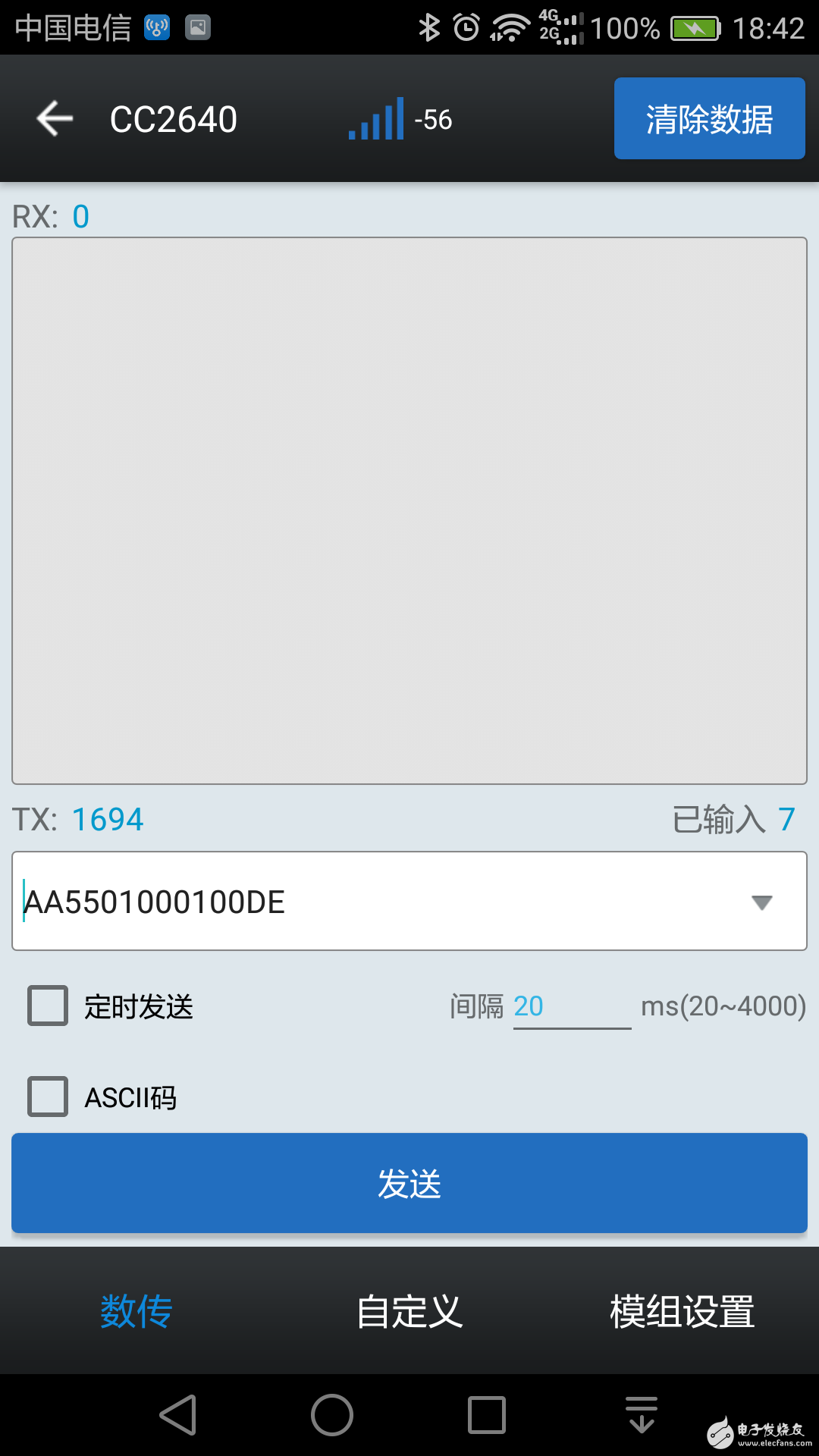Open the system recent apps button
The image size is (819, 1456).
(x=487, y=1415)
